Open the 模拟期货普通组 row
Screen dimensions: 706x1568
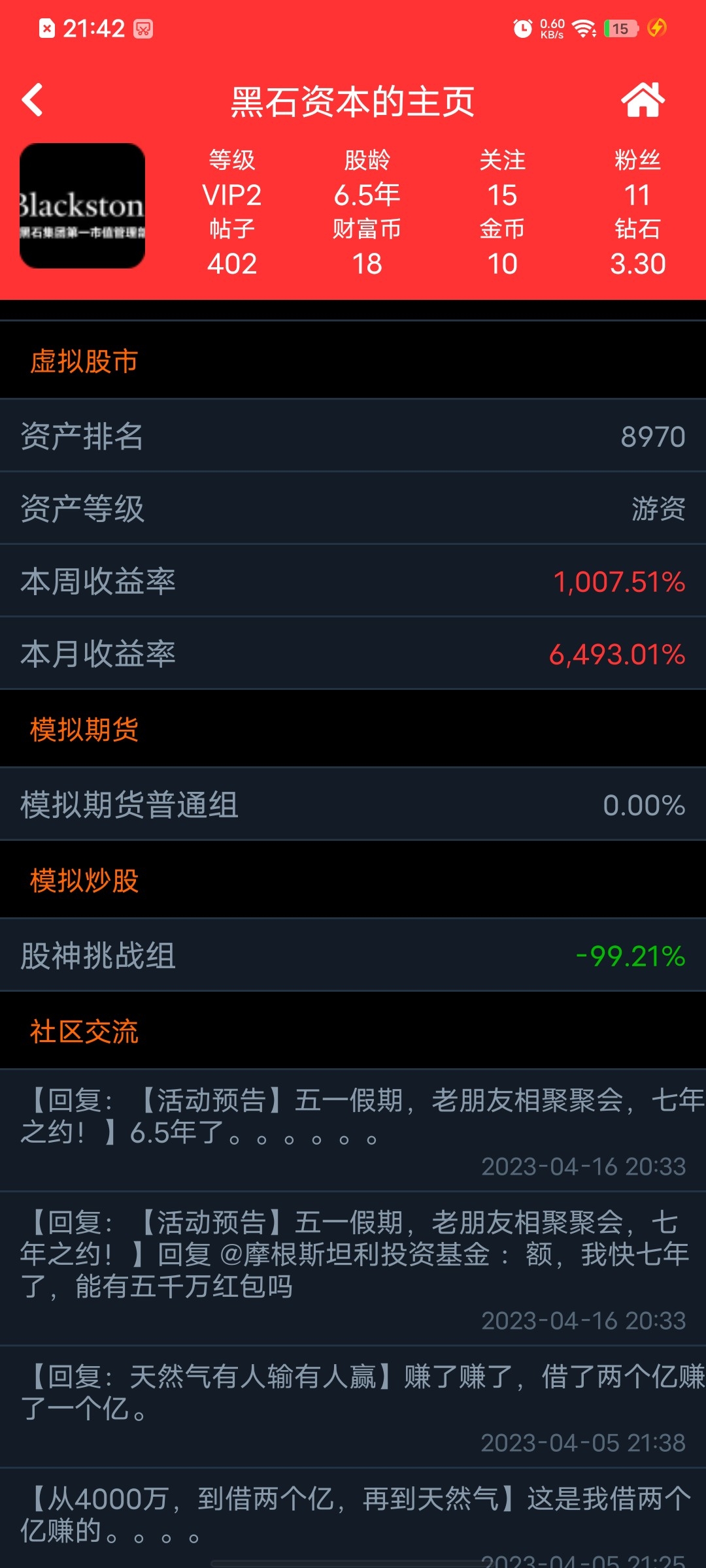353,804
